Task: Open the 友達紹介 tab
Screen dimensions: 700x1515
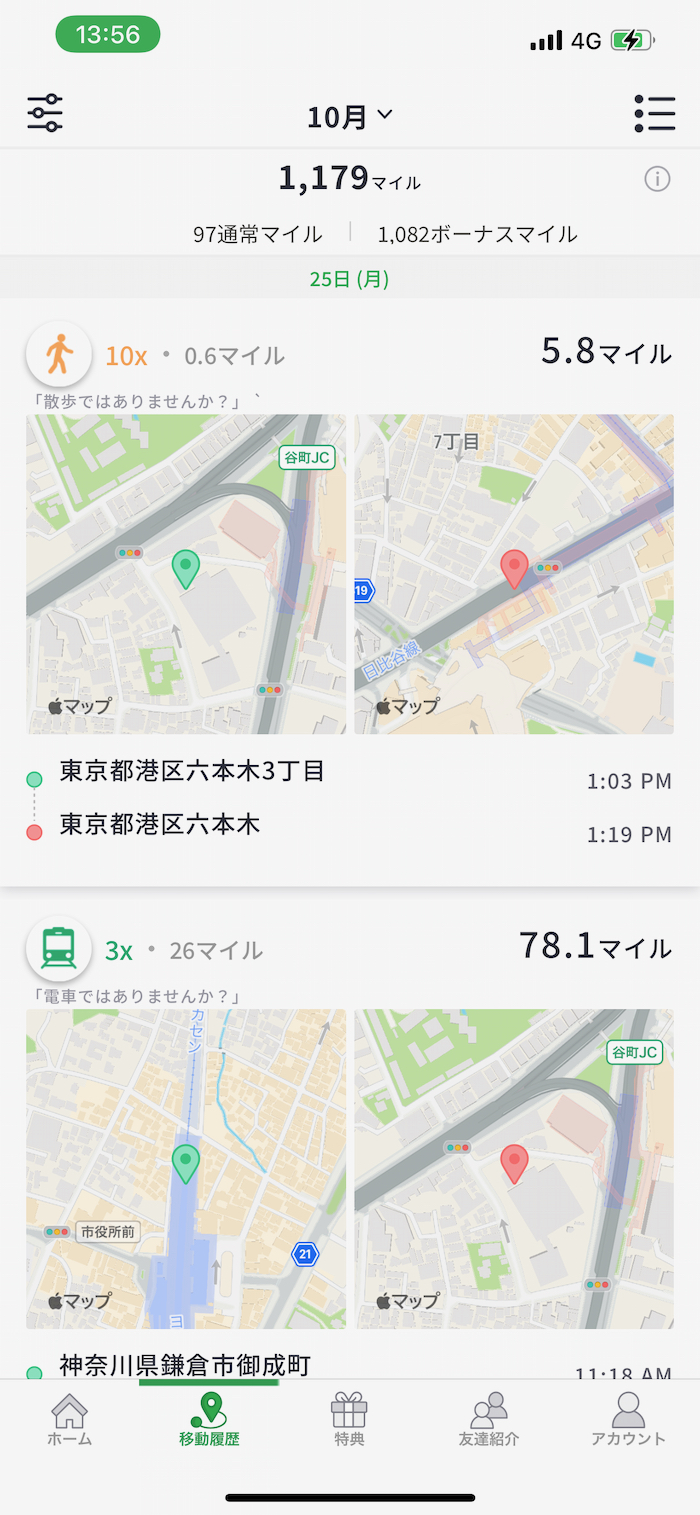Action: [489, 1420]
